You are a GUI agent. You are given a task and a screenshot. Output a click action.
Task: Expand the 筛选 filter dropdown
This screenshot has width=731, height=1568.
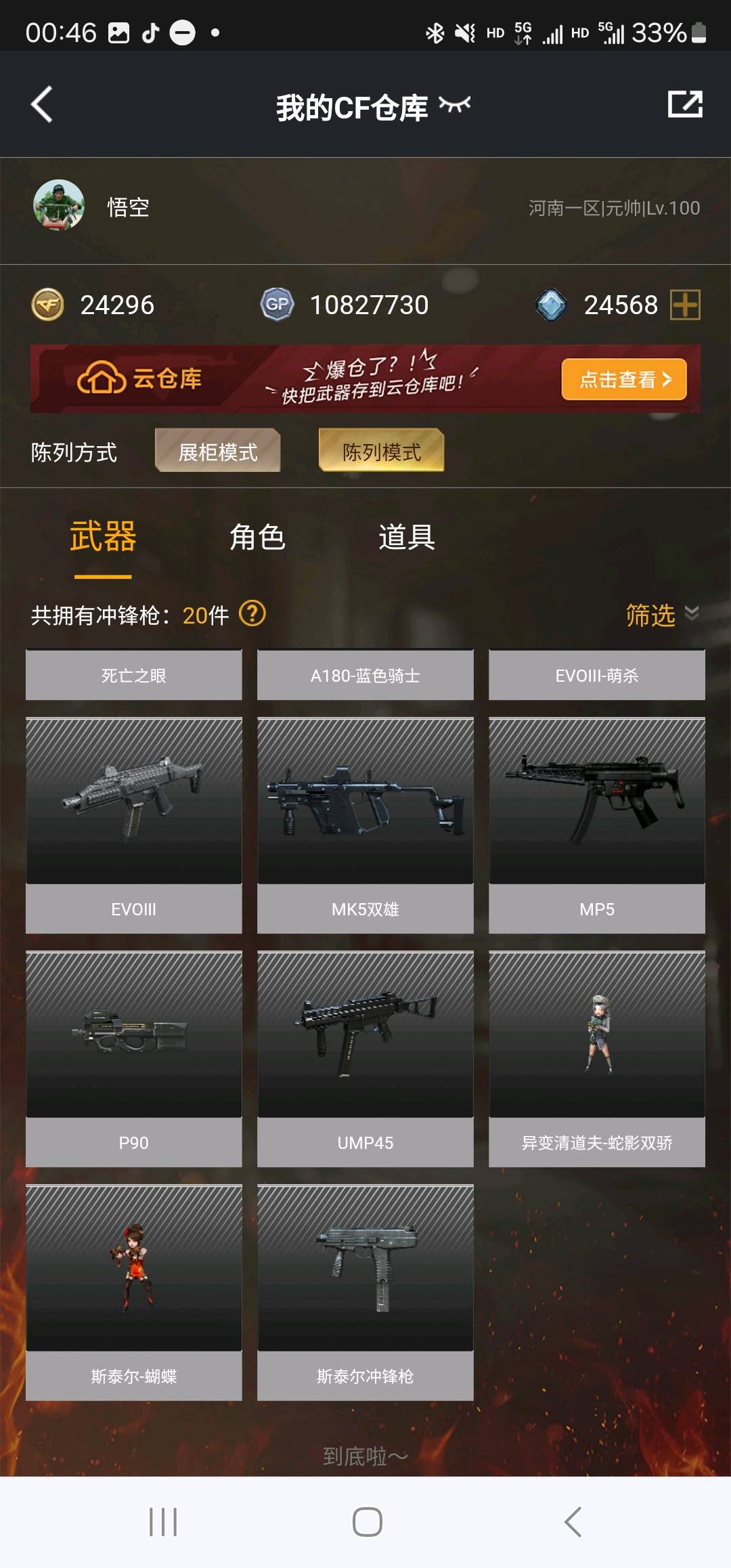[x=661, y=615]
